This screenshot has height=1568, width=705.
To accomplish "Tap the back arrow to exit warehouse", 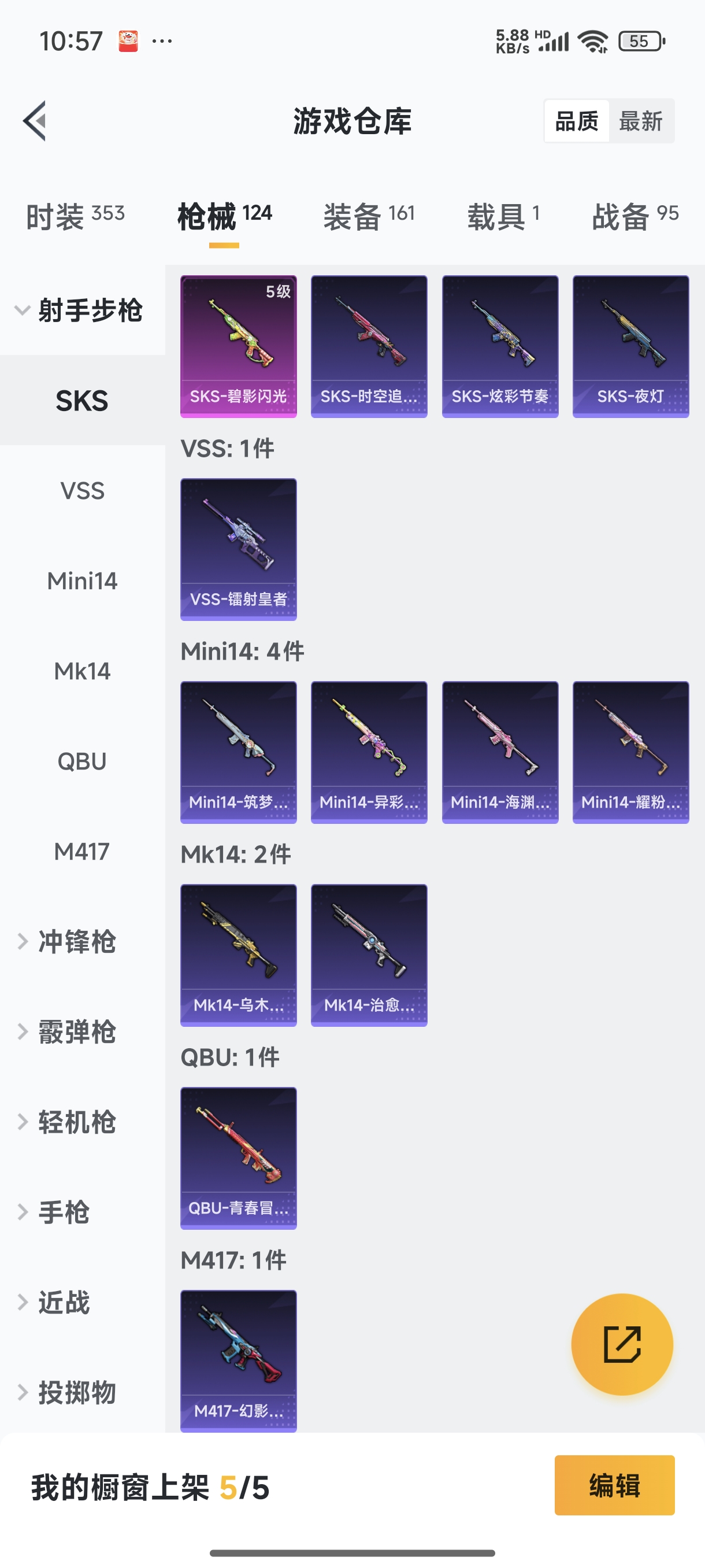I will pos(35,120).
